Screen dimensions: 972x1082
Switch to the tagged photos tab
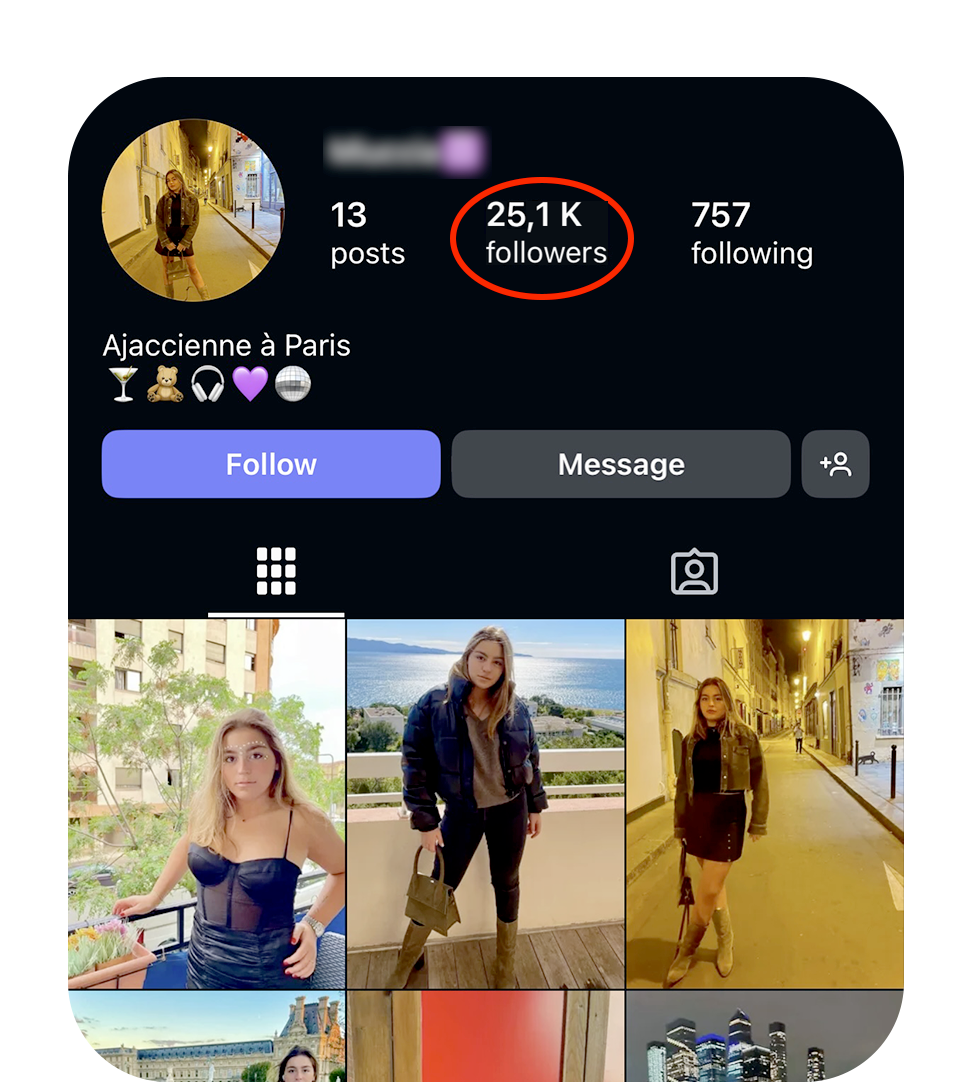point(694,572)
